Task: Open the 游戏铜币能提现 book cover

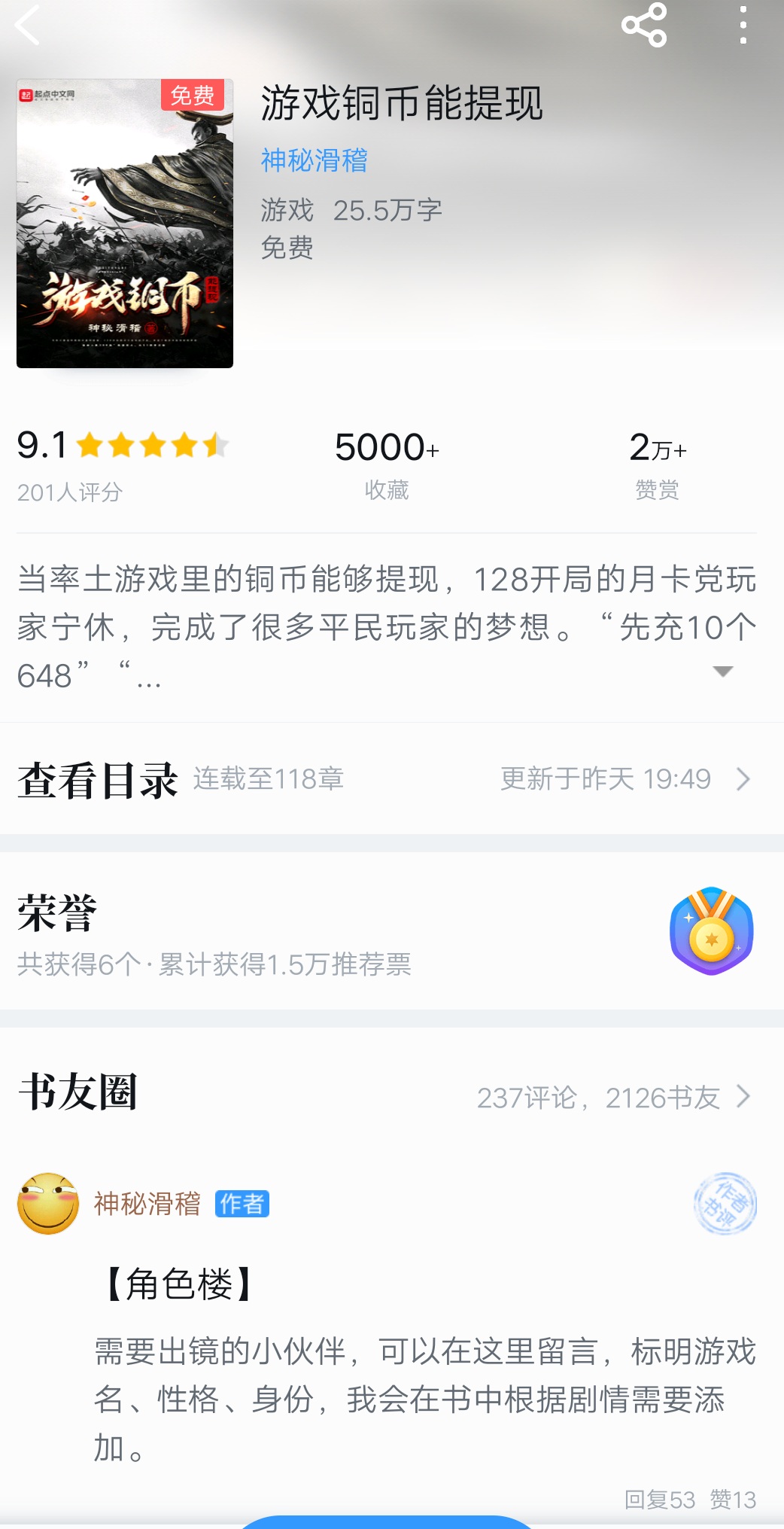Action: 125,224
